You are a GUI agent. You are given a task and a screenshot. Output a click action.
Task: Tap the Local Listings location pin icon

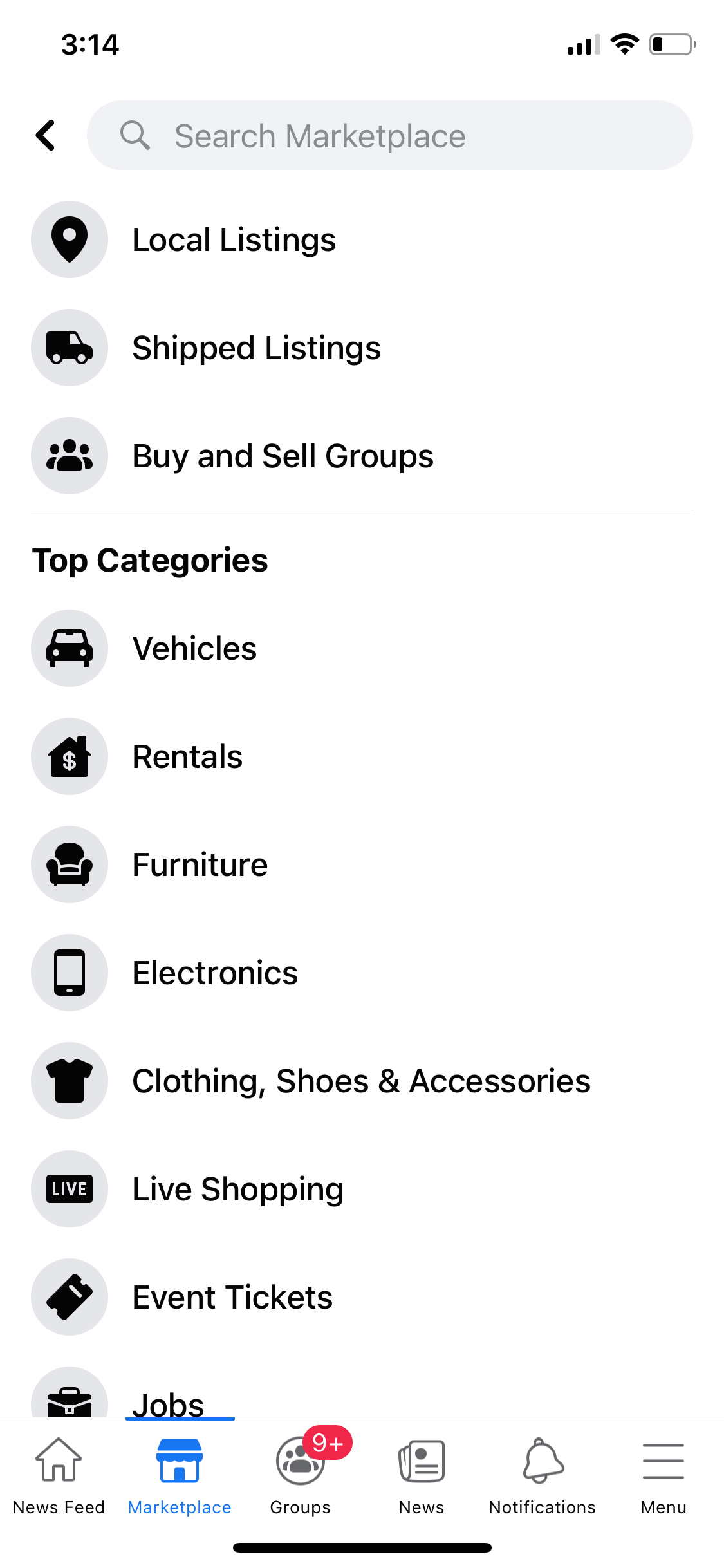pyautogui.click(x=70, y=239)
